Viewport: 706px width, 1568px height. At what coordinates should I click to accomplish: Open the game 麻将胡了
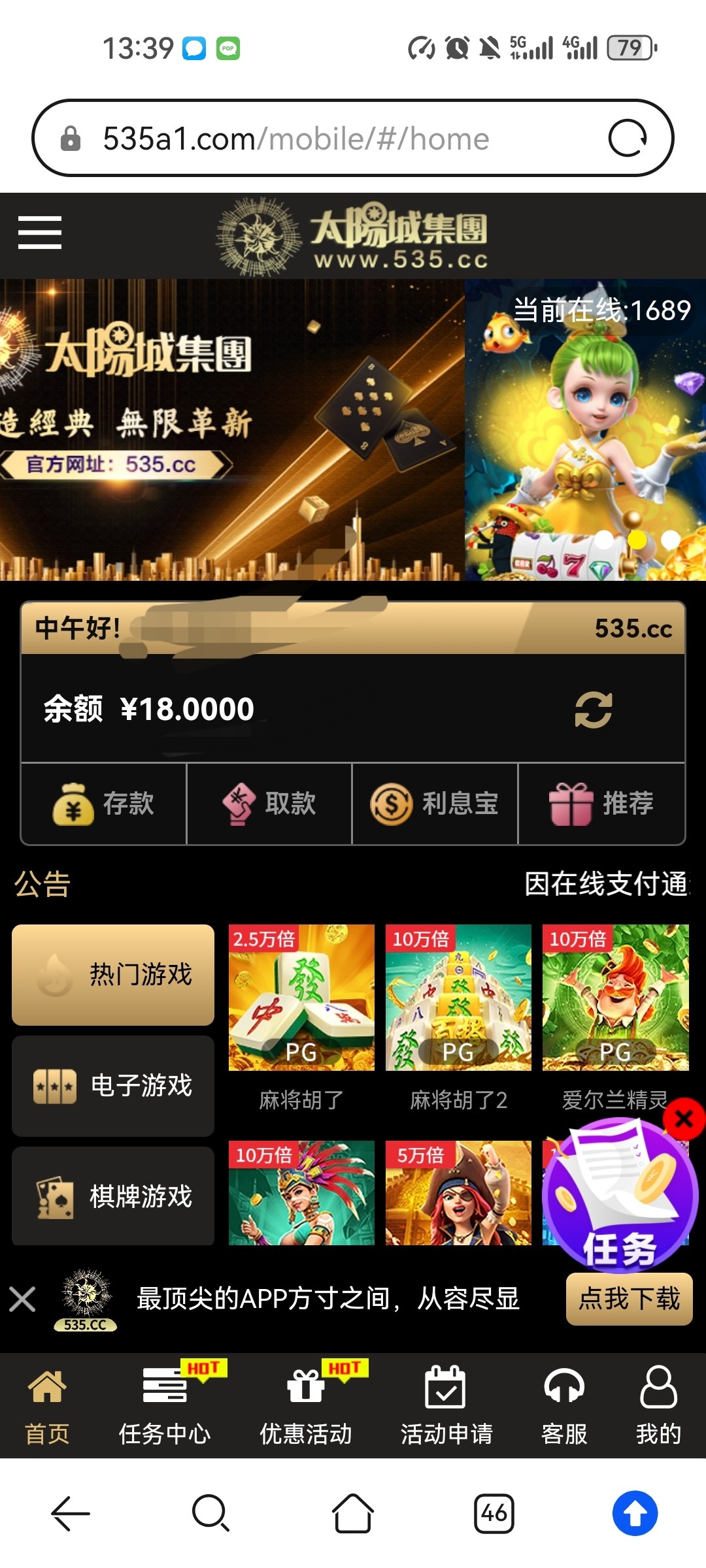point(301,998)
